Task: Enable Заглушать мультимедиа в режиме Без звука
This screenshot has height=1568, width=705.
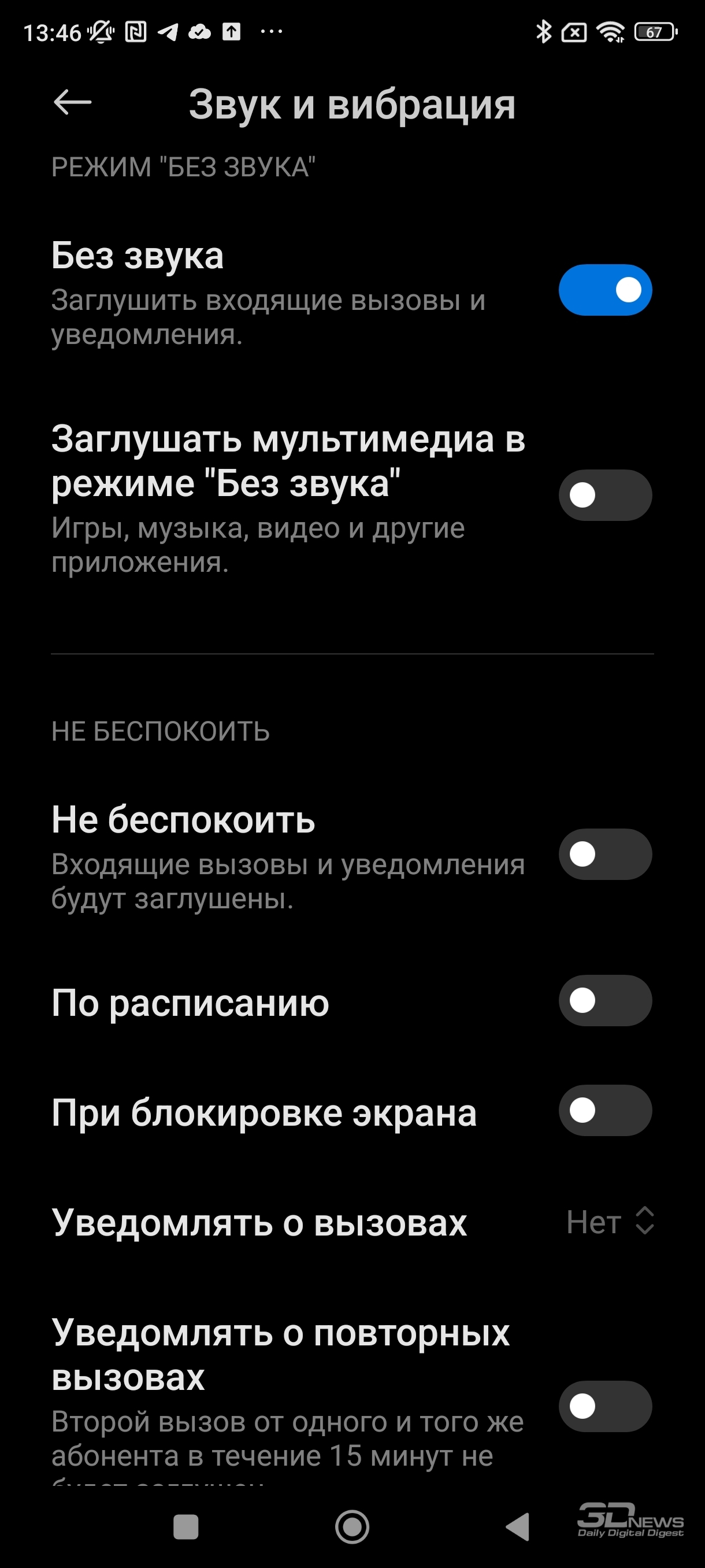Action: 605,495
